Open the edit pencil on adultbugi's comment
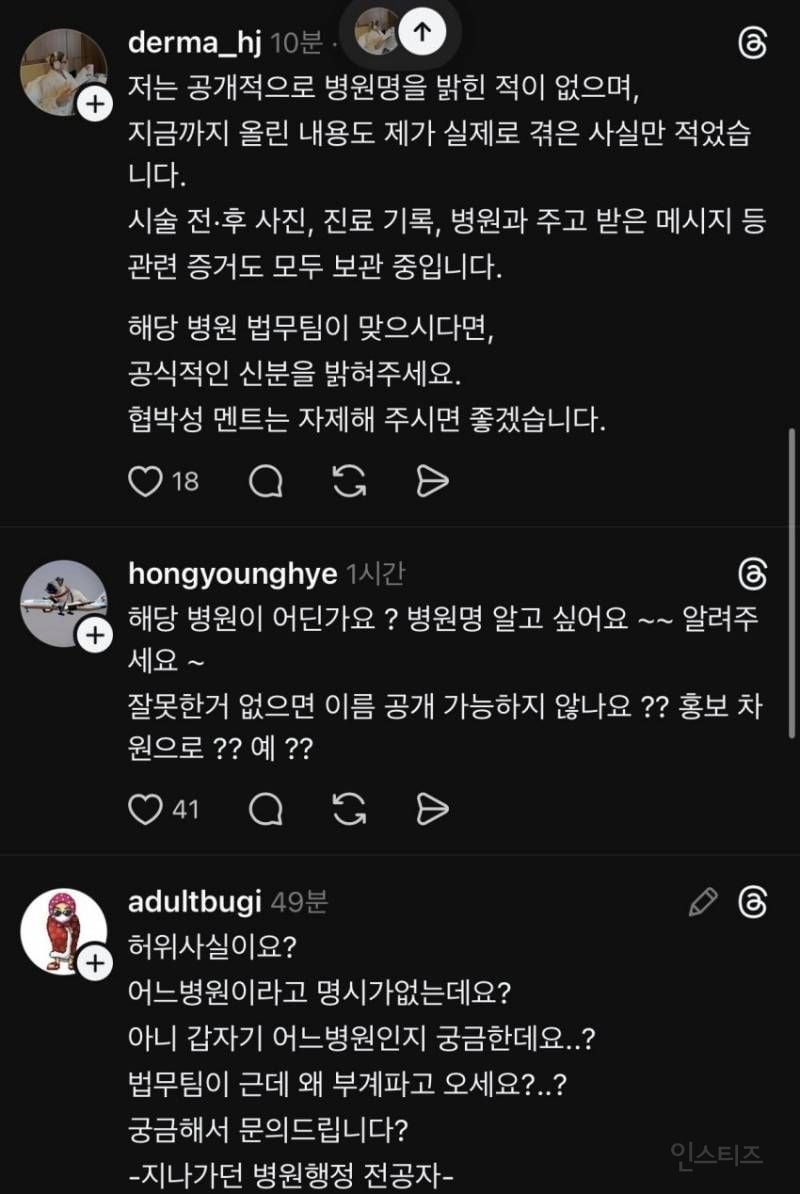 (705, 901)
